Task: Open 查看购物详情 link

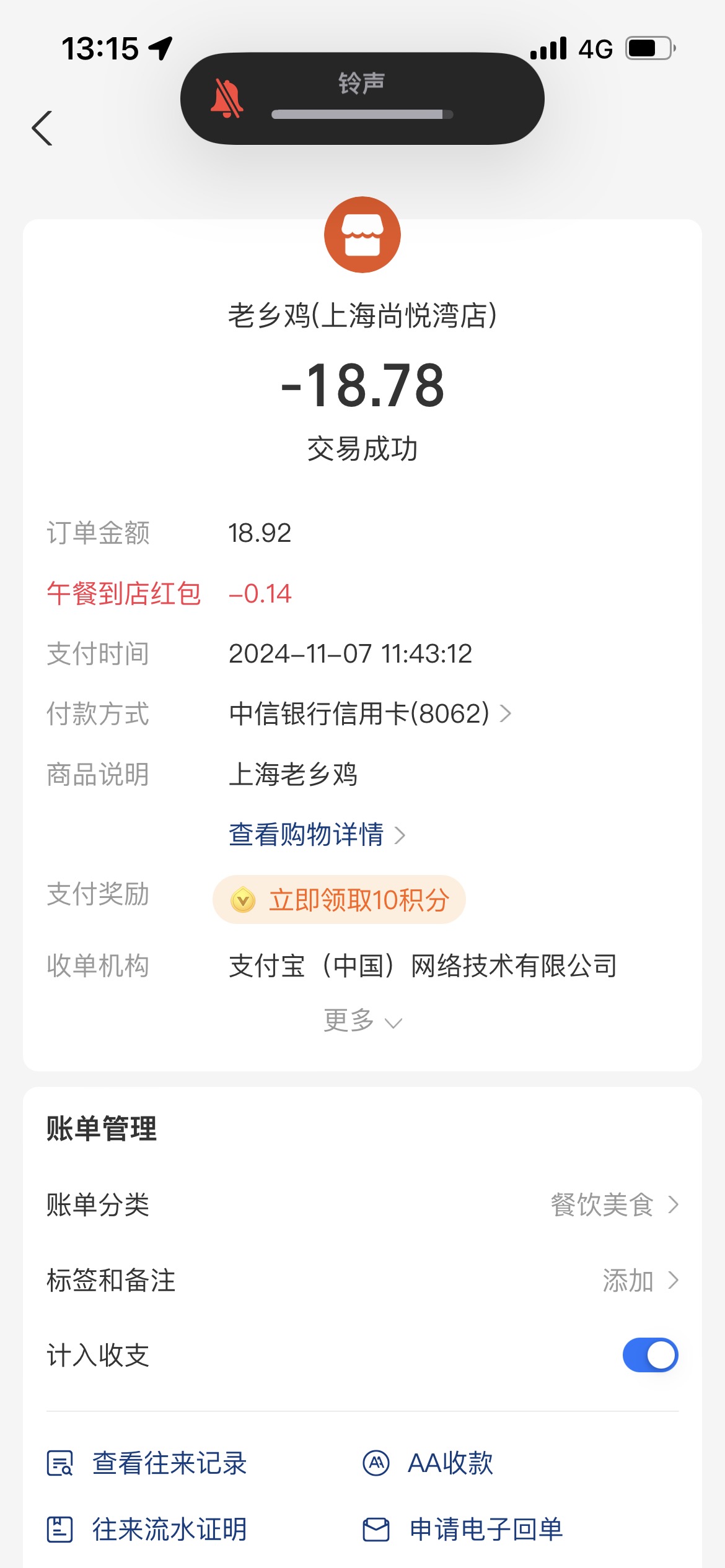Action: point(317,835)
